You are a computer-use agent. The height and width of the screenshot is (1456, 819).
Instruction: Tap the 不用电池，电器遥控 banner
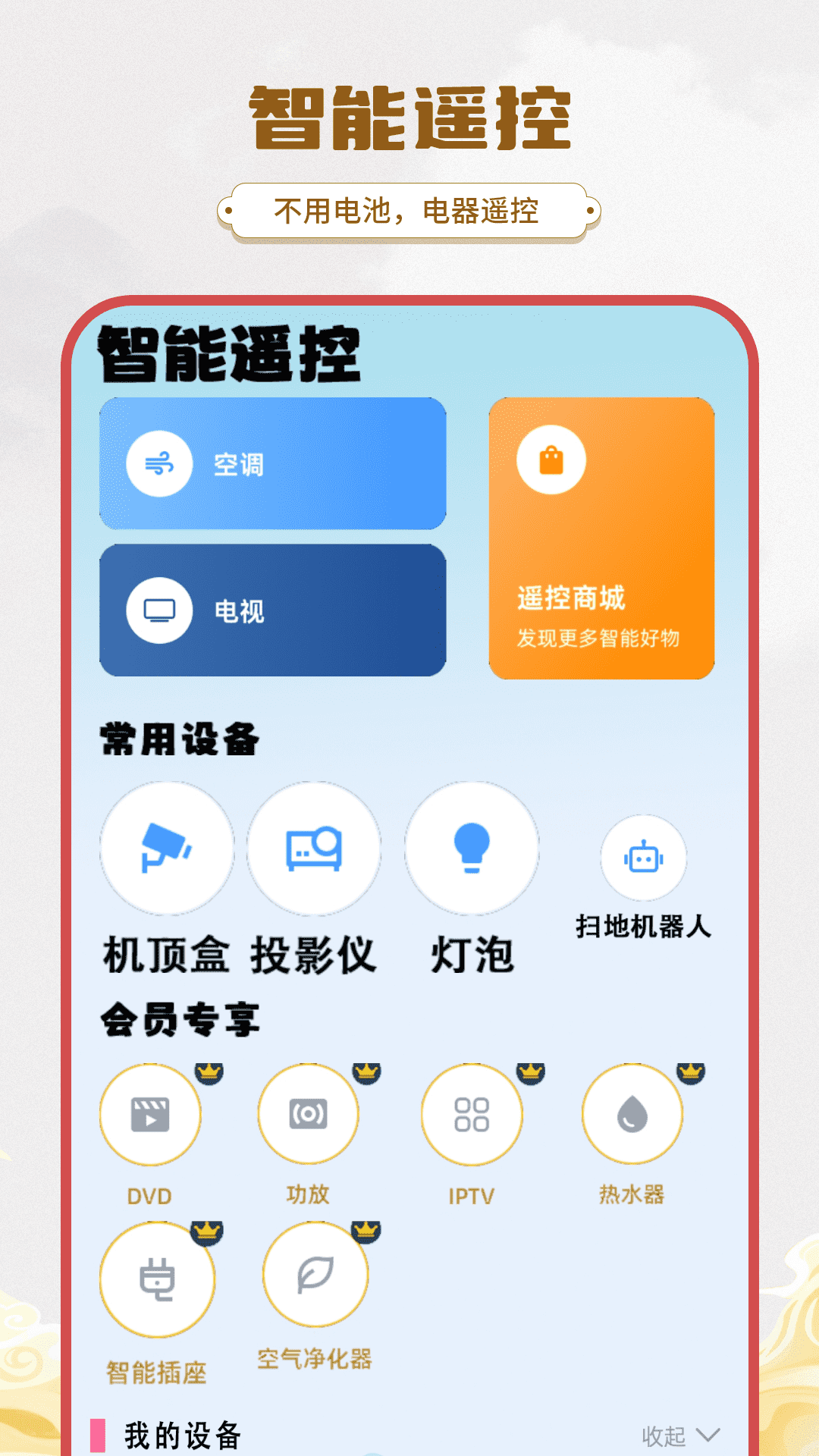(409, 210)
